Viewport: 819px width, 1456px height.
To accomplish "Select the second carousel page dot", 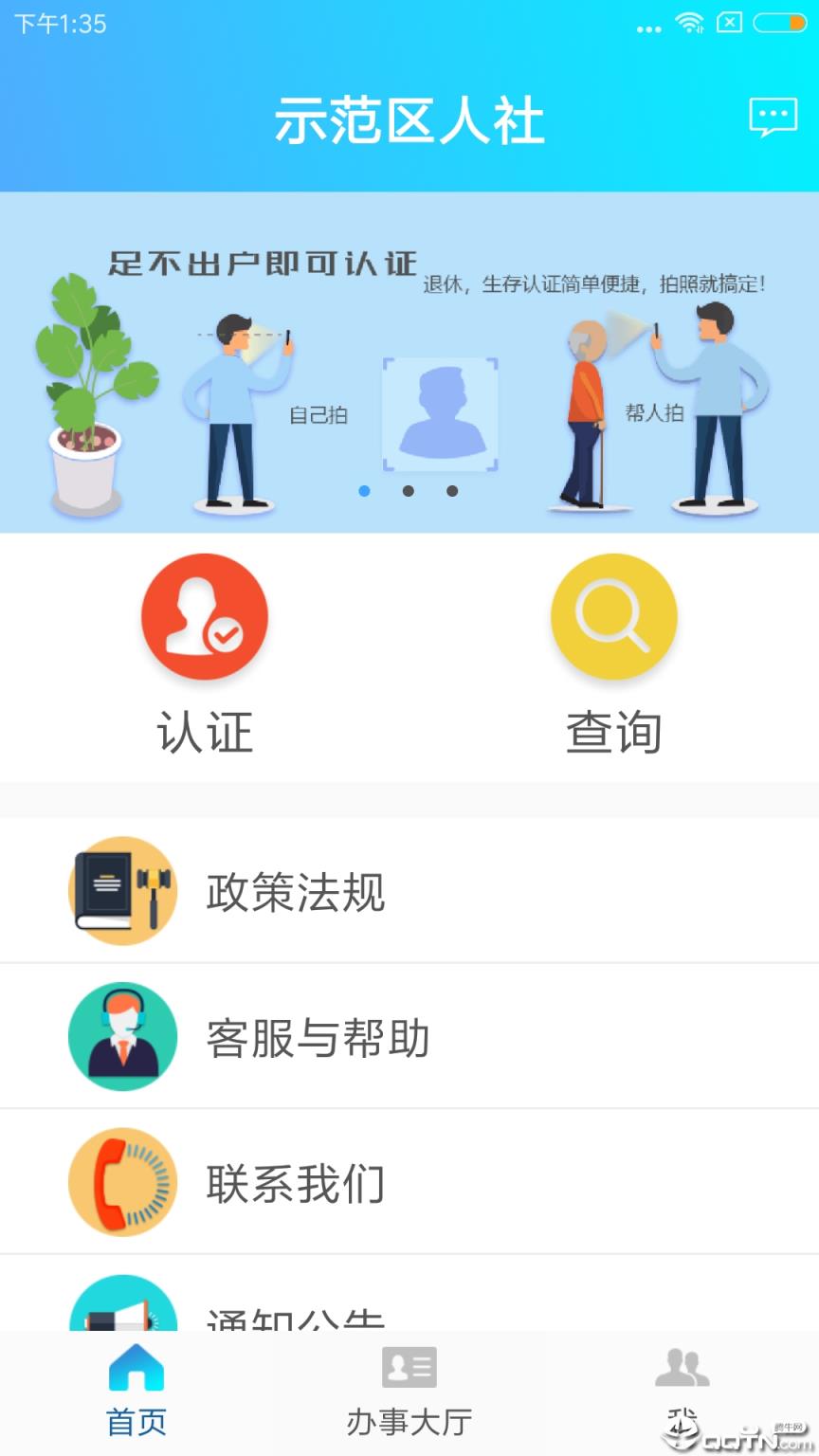I will click(408, 492).
